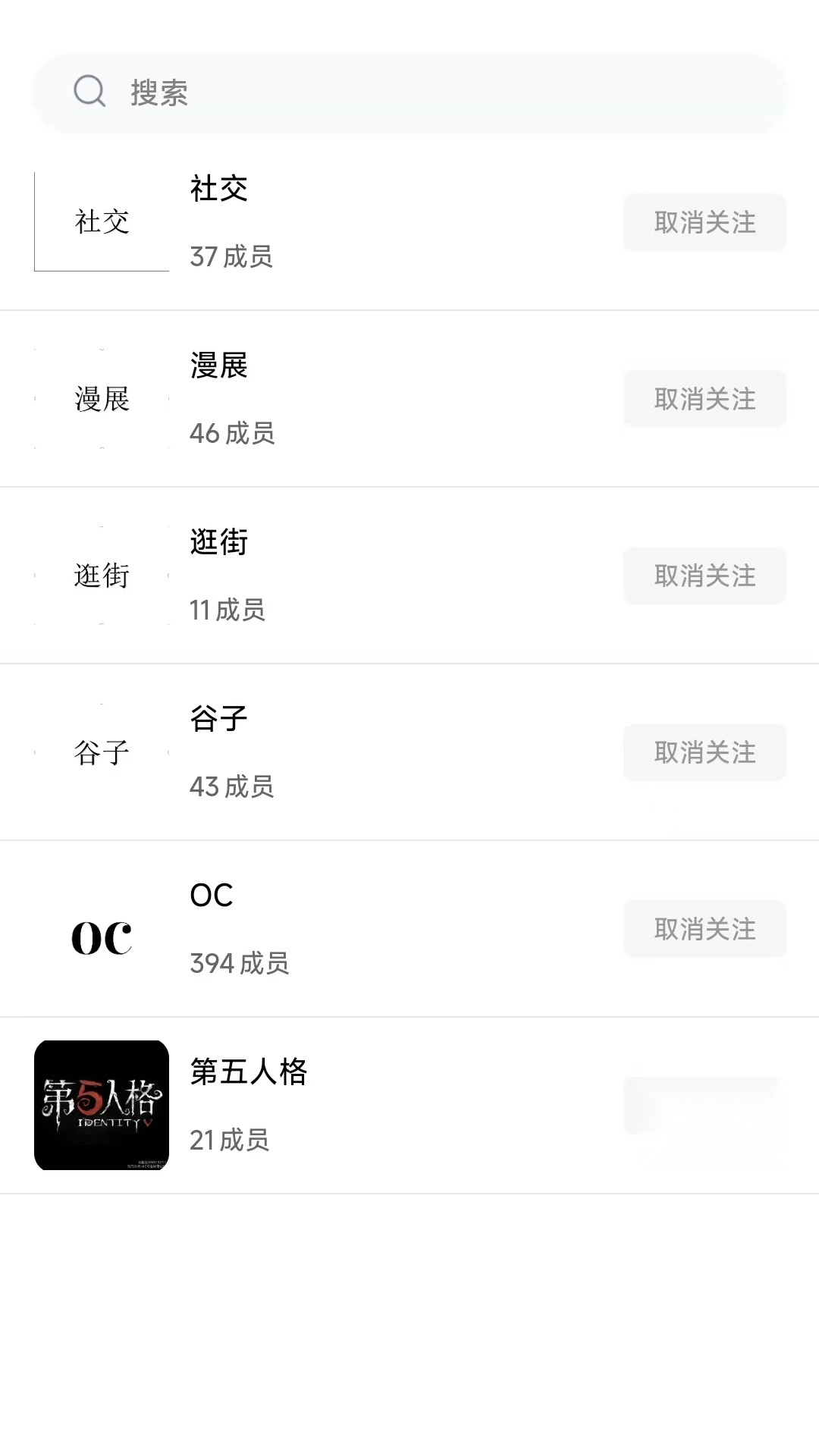819x1456 pixels.
Task: Open the 社交 group avatar
Action: tap(101, 222)
